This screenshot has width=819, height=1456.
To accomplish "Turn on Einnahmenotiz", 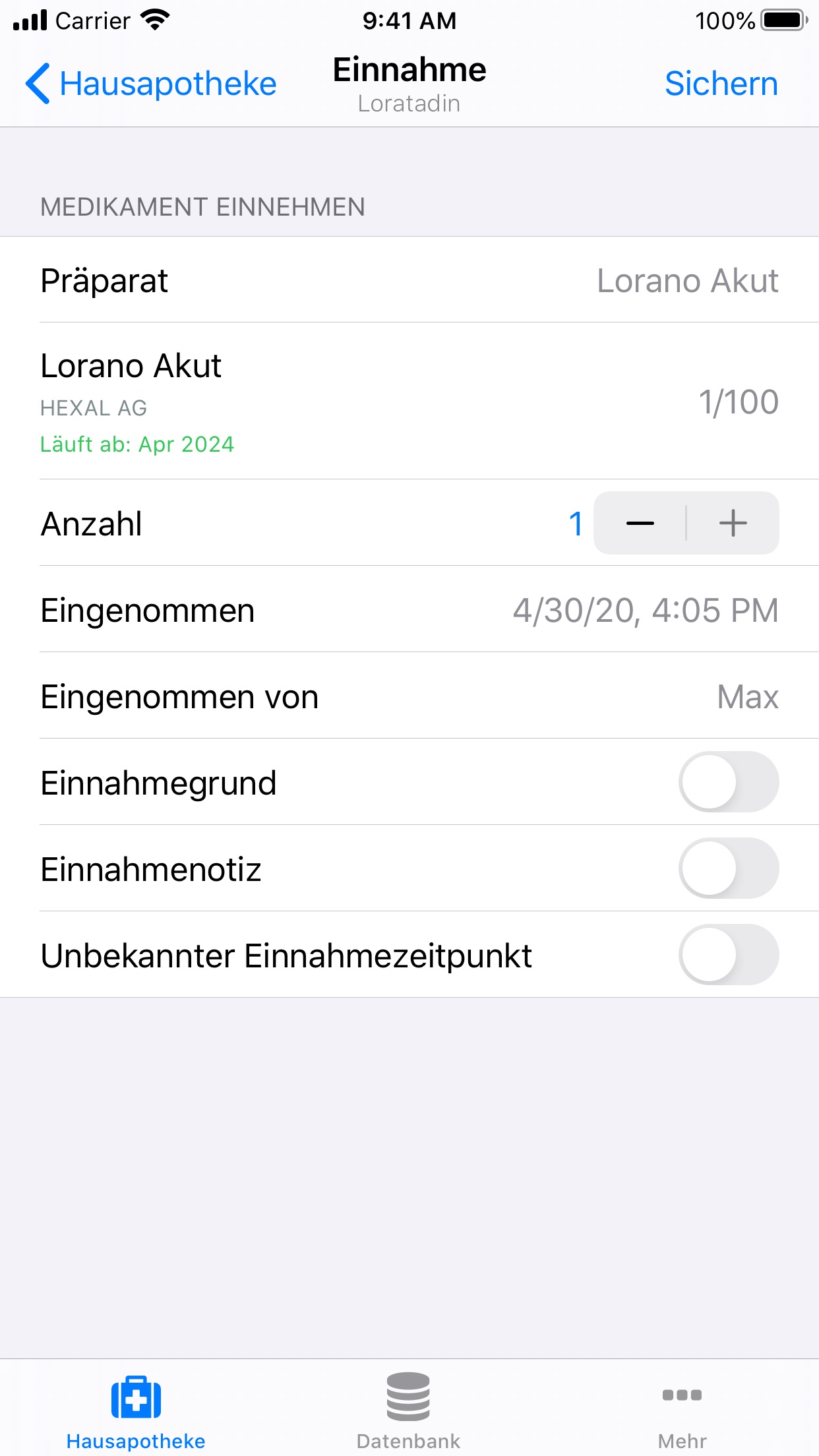I will [x=728, y=868].
